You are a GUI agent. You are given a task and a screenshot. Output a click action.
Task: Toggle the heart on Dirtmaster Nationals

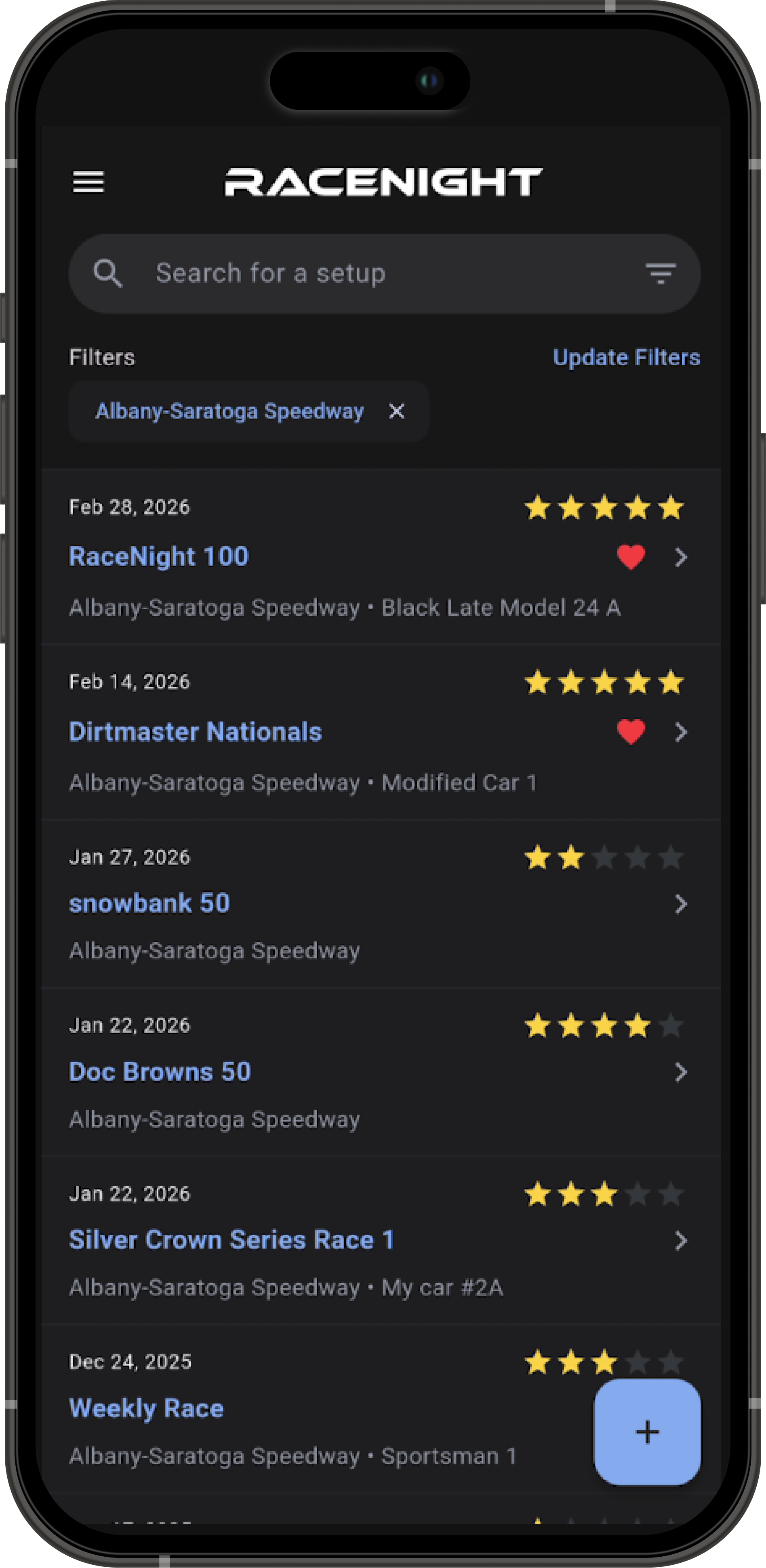pyautogui.click(x=631, y=732)
